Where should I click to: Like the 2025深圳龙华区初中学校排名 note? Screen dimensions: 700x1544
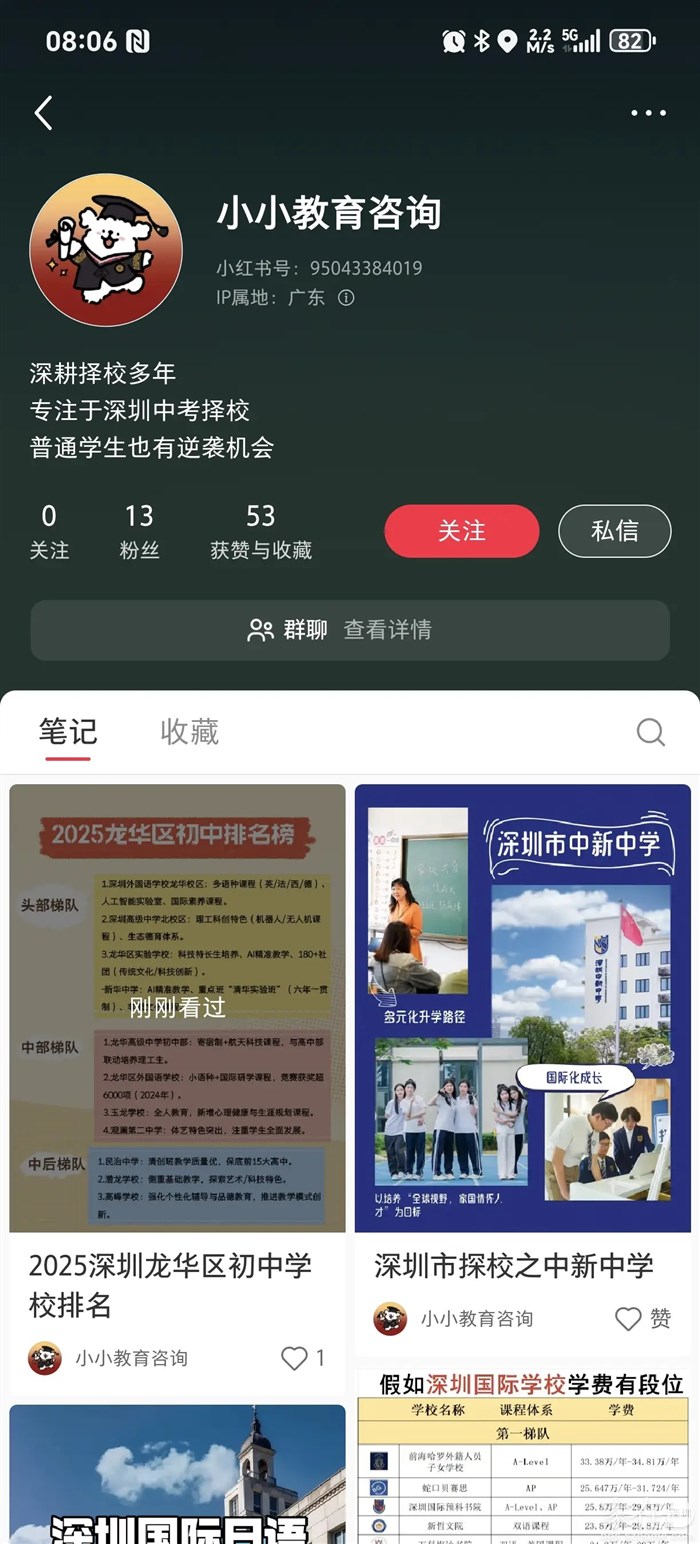coord(295,1358)
